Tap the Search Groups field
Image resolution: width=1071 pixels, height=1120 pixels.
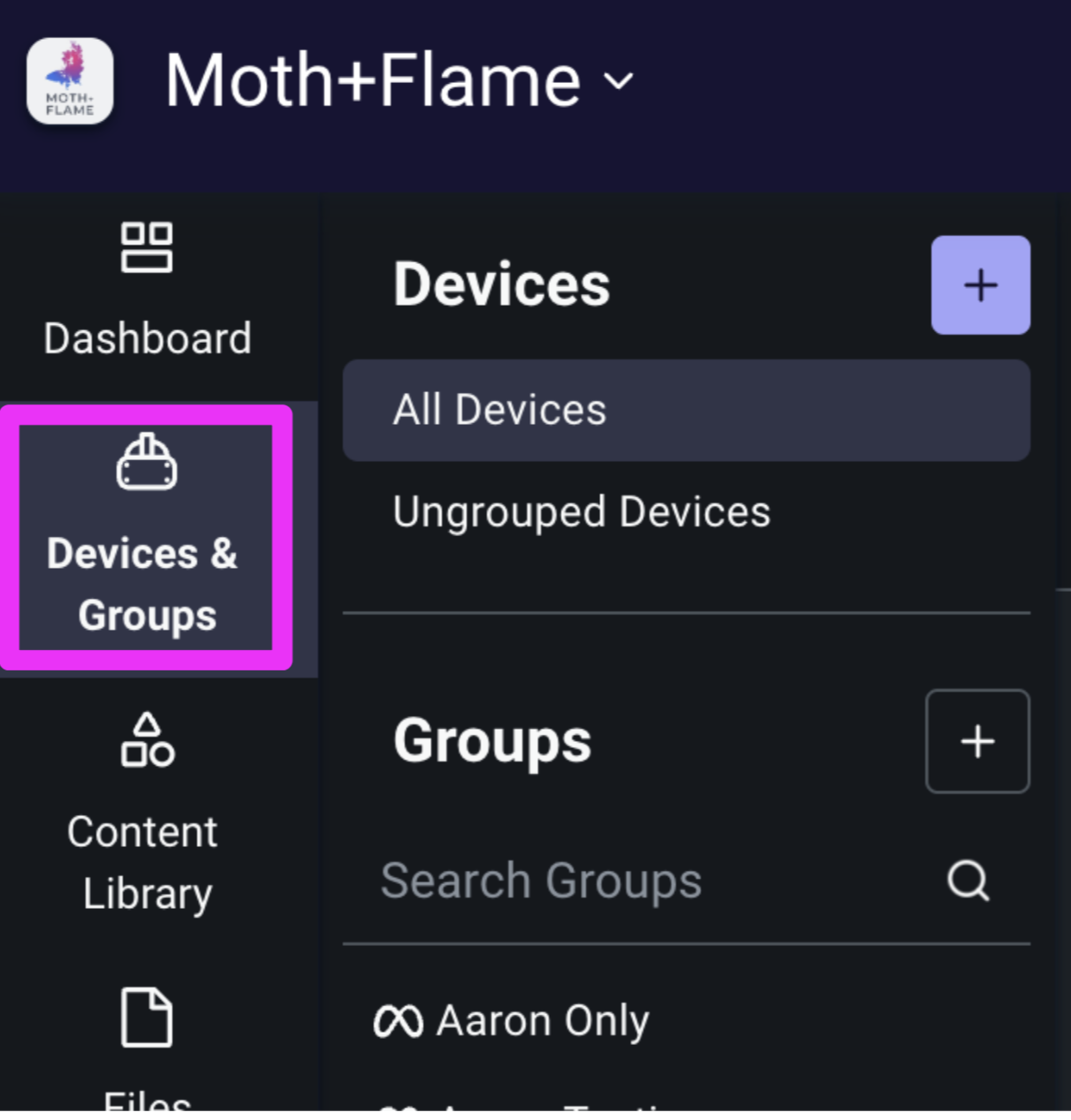pos(619,881)
